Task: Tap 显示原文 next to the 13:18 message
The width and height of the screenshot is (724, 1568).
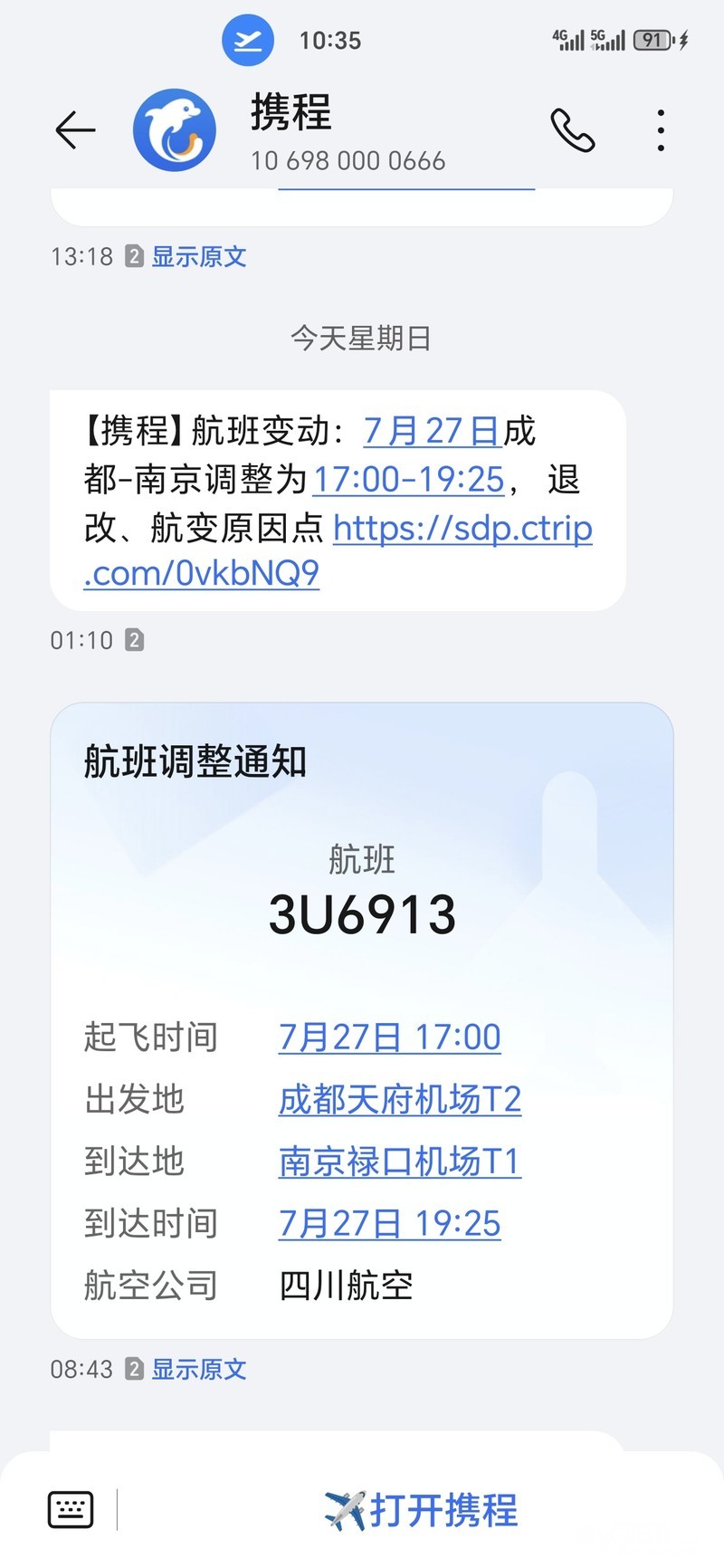Action: (x=198, y=257)
